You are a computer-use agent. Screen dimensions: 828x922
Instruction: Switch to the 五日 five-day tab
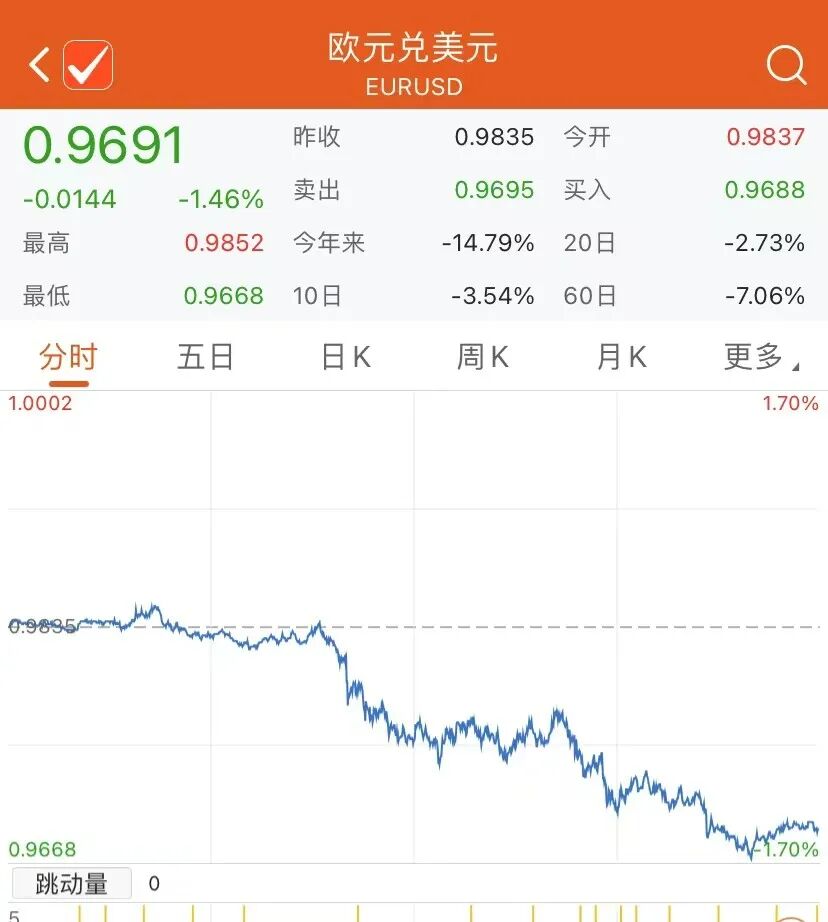tap(206, 357)
